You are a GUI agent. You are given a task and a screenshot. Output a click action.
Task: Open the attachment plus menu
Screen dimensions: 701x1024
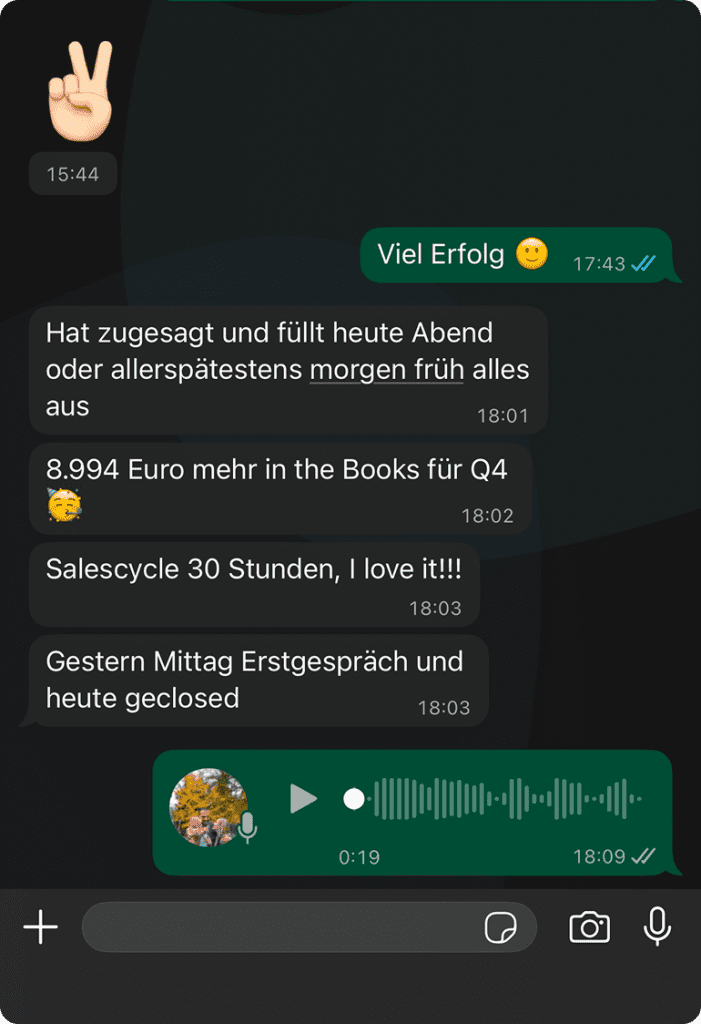[x=41, y=928]
